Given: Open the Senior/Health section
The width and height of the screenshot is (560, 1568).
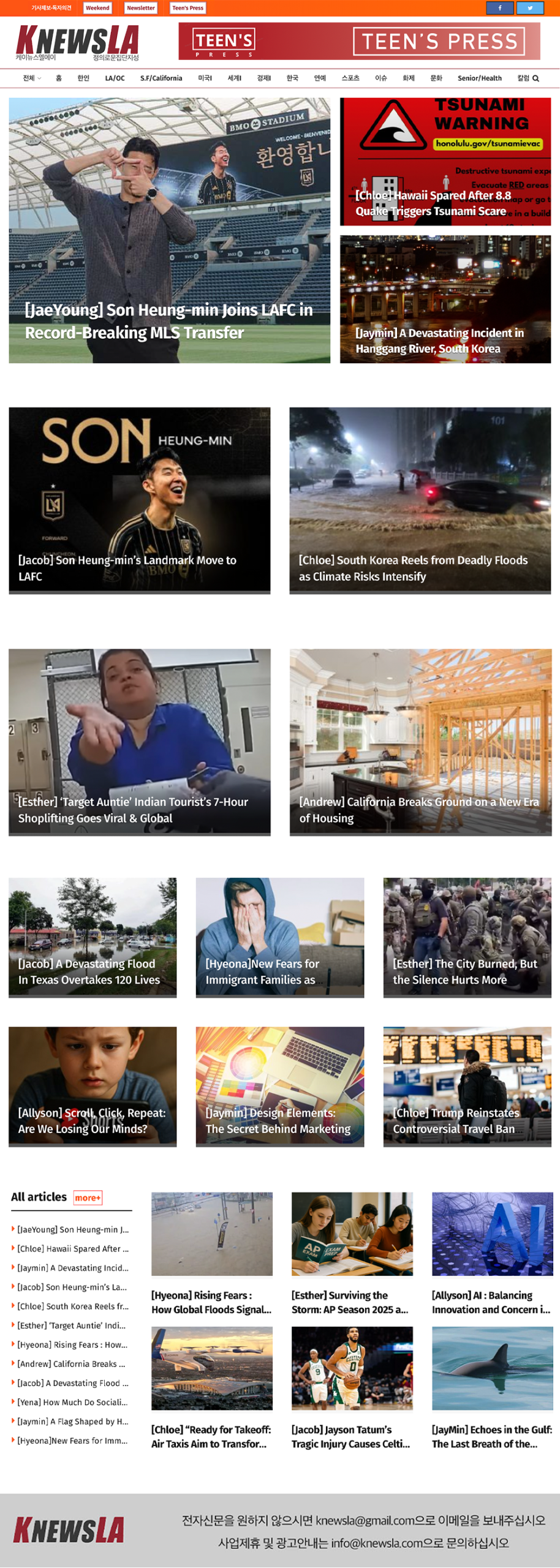Looking at the screenshot, I should pos(479,78).
